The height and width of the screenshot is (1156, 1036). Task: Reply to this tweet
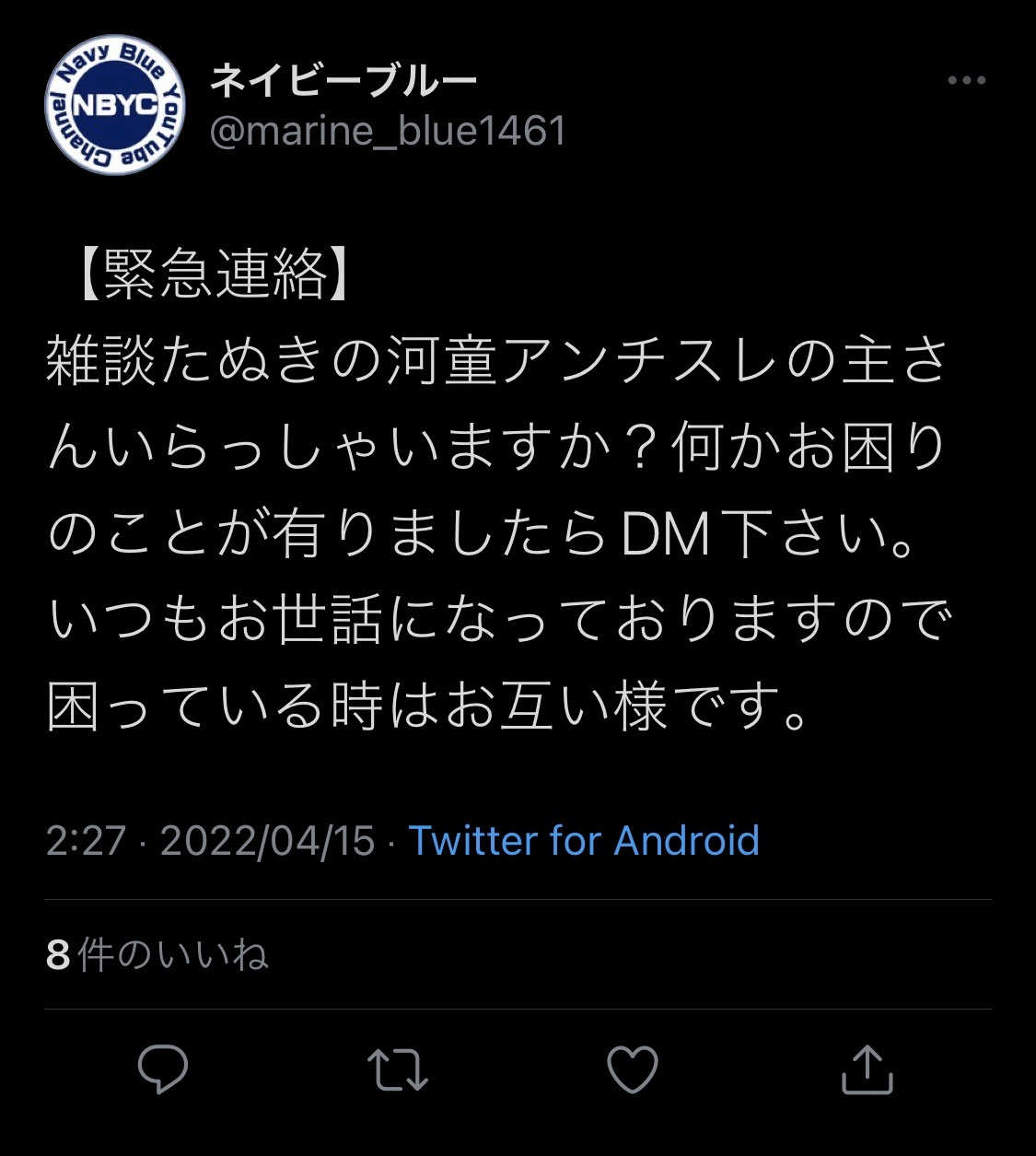[163, 1068]
